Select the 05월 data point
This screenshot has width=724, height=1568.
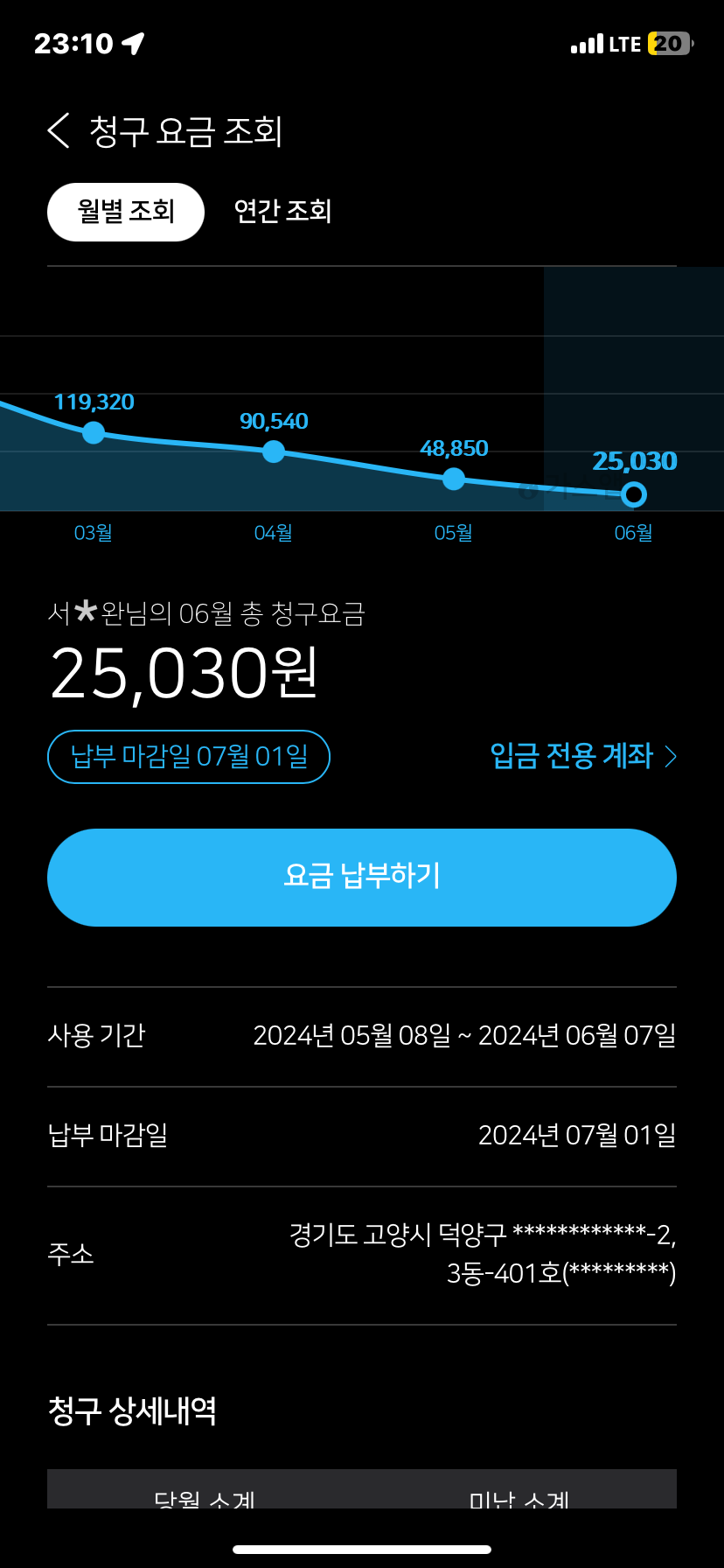[454, 479]
